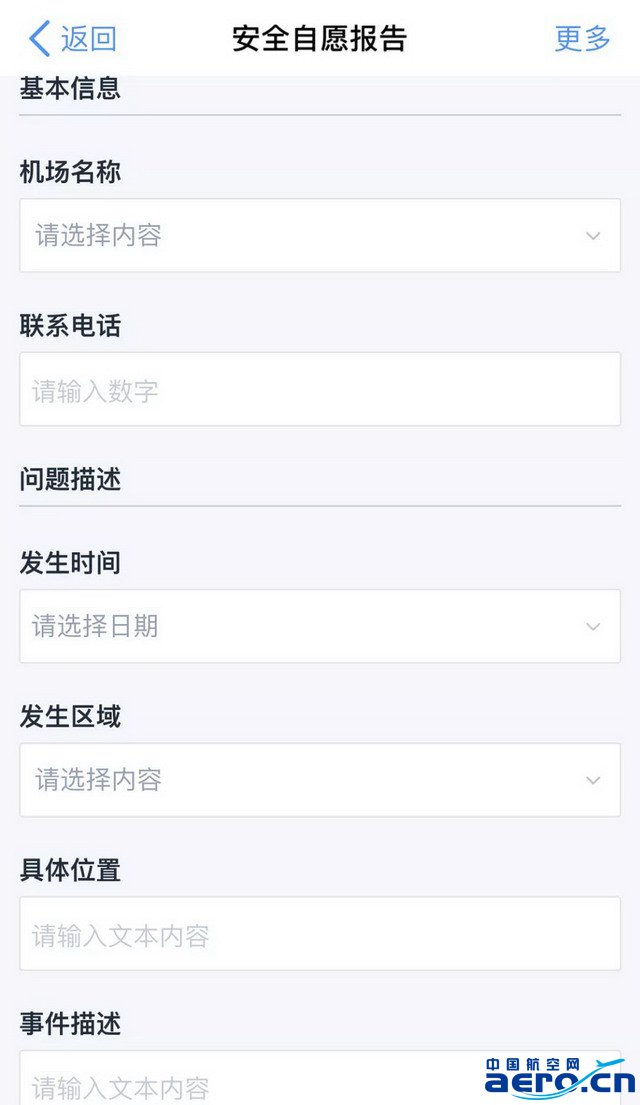This screenshot has height=1105, width=640.
Task: Go back using the 返回 button
Action: click(73, 38)
